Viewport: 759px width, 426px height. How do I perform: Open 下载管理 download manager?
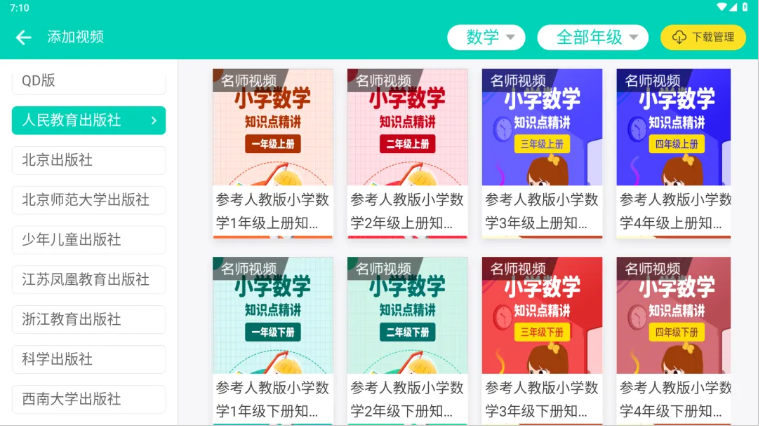point(703,37)
